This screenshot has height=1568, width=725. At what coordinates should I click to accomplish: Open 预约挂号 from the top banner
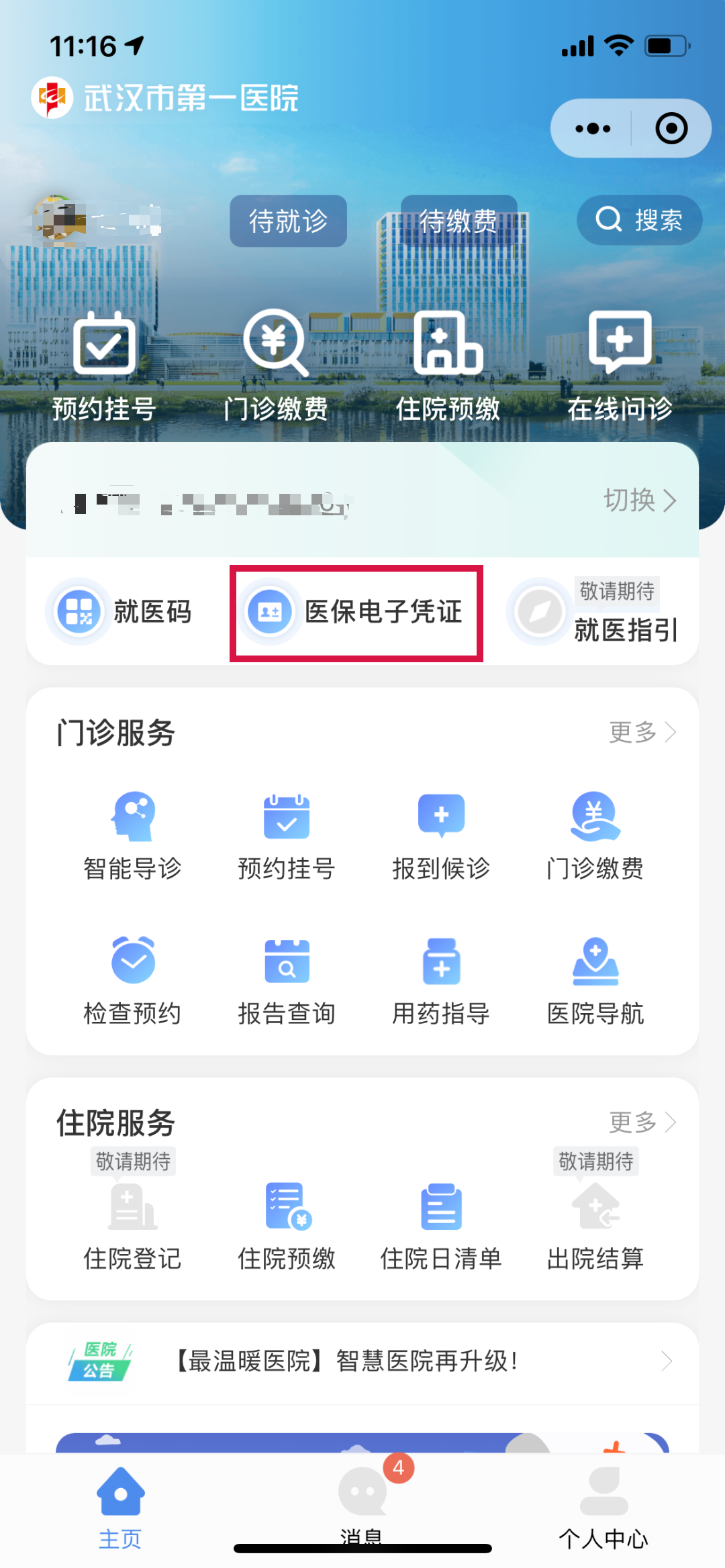coord(104,366)
